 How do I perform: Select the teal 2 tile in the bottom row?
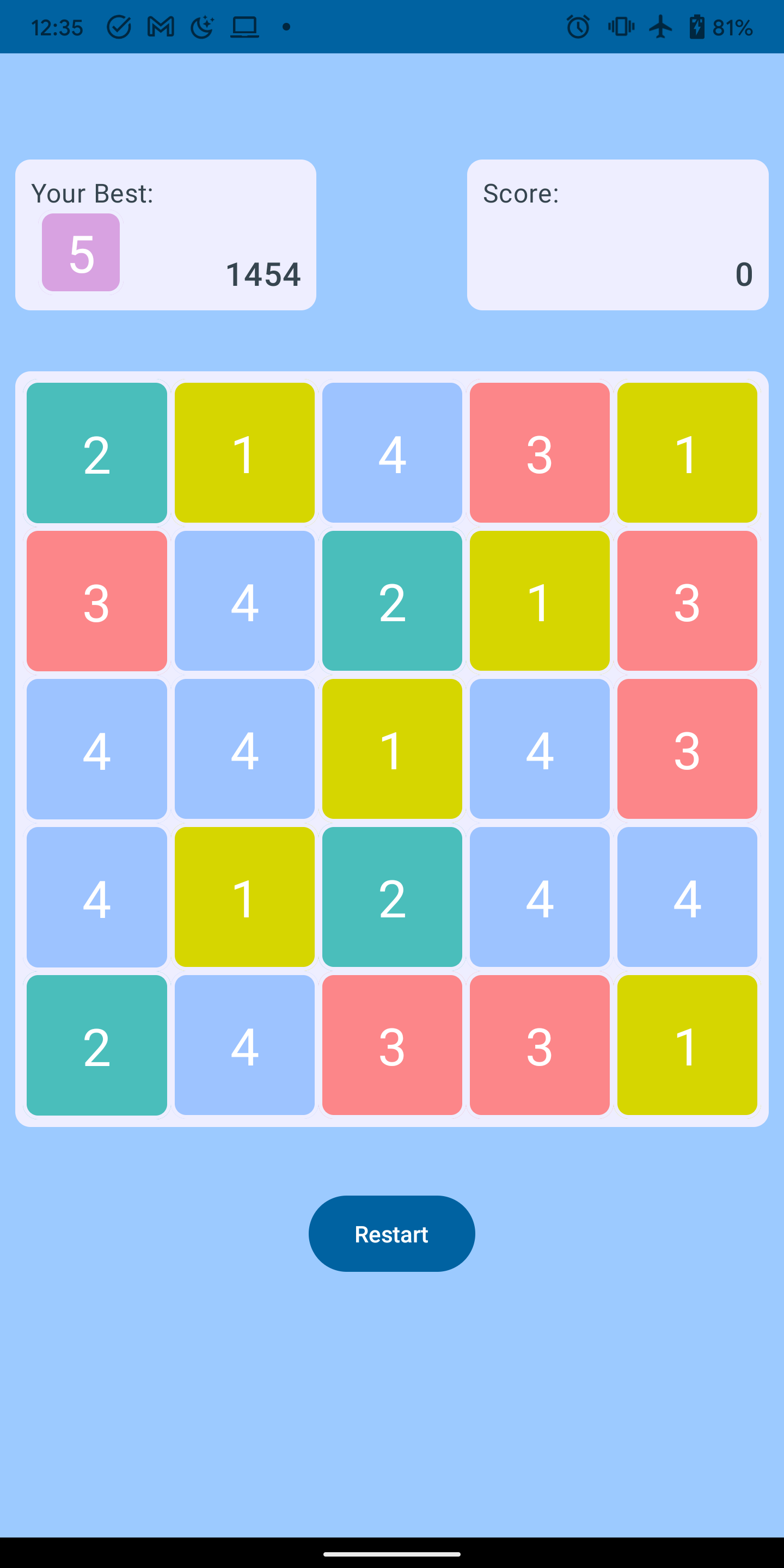coord(97,1045)
